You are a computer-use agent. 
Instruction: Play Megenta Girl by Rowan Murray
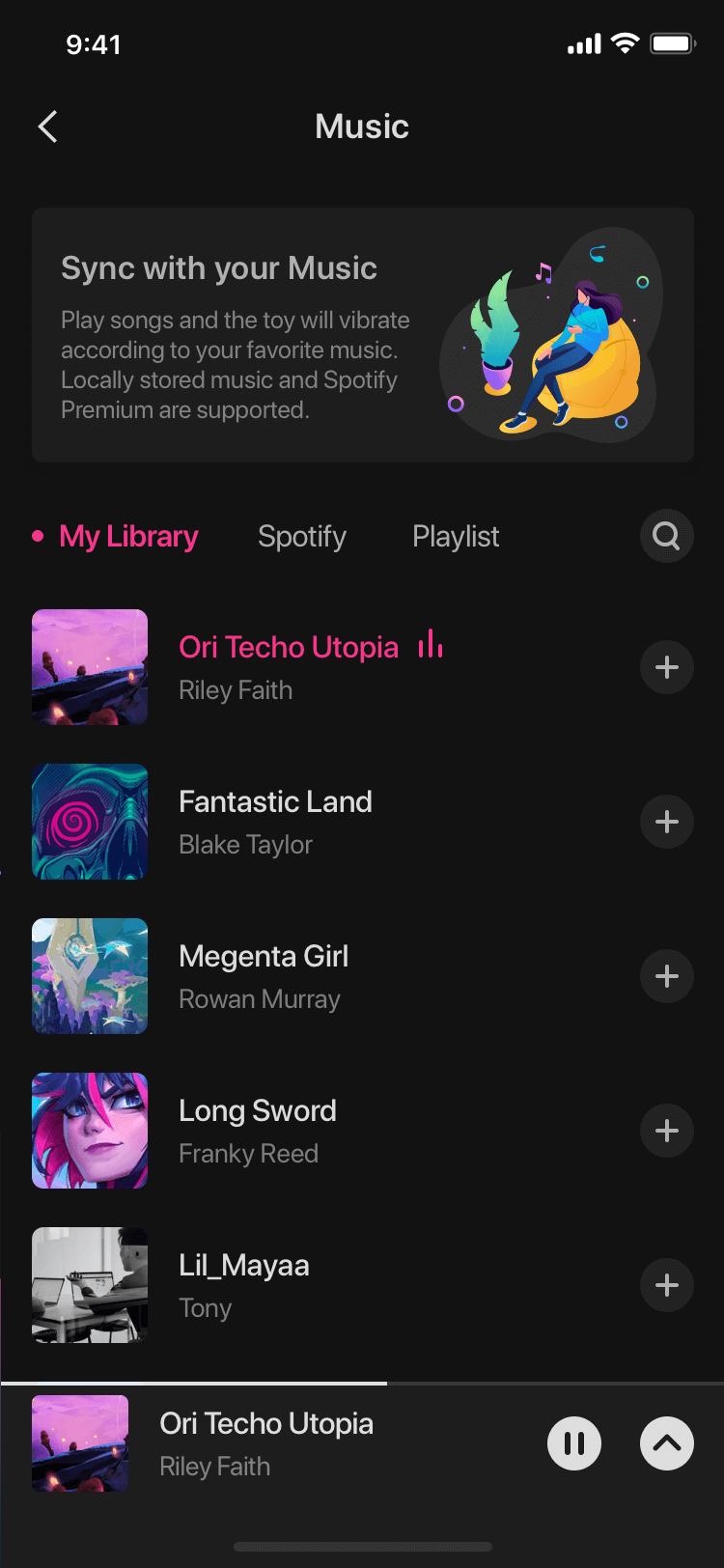tap(263, 976)
